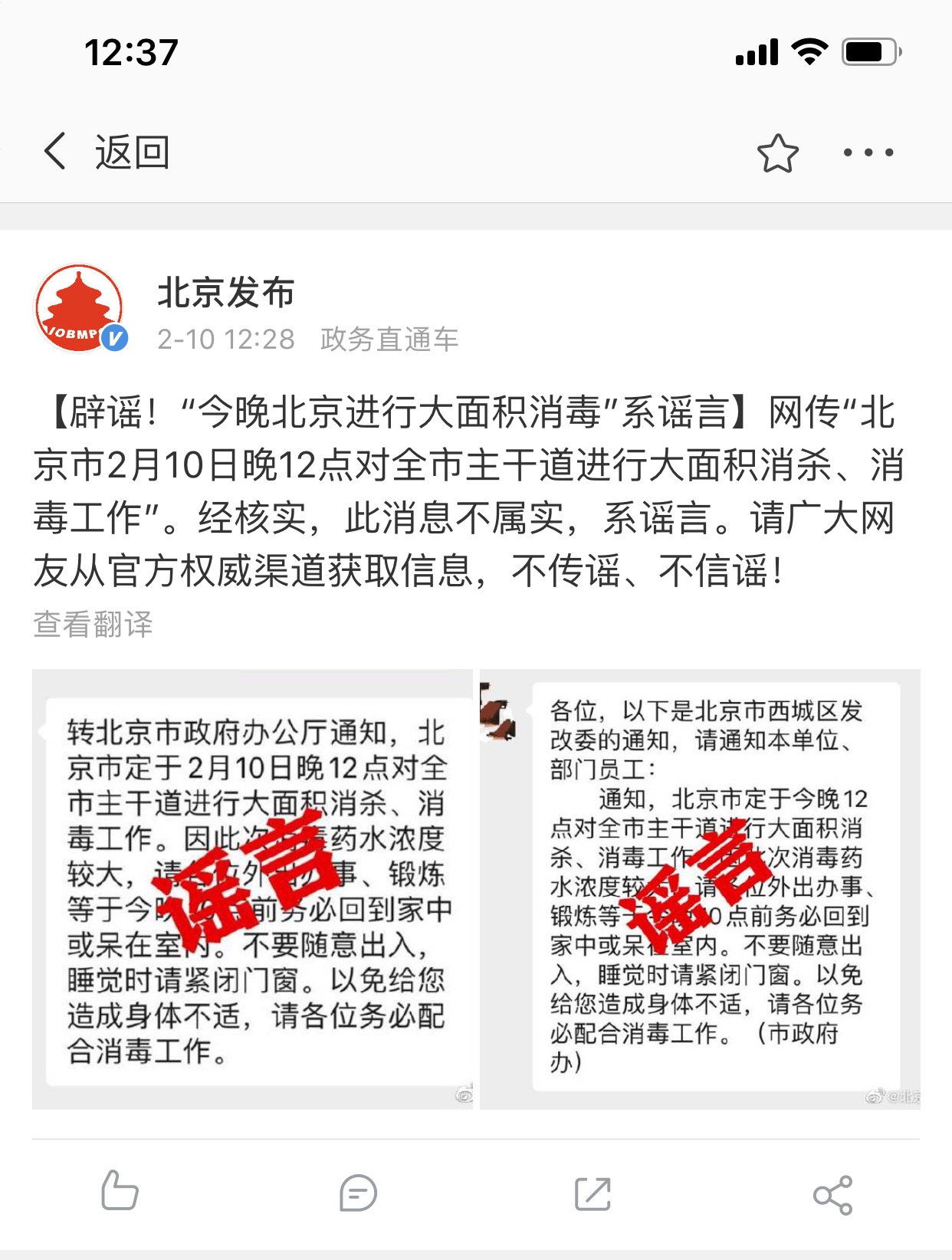Open the 北京发布 profile avatar
The height and width of the screenshot is (1260, 952).
pyautogui.click(x=80, y=308)
